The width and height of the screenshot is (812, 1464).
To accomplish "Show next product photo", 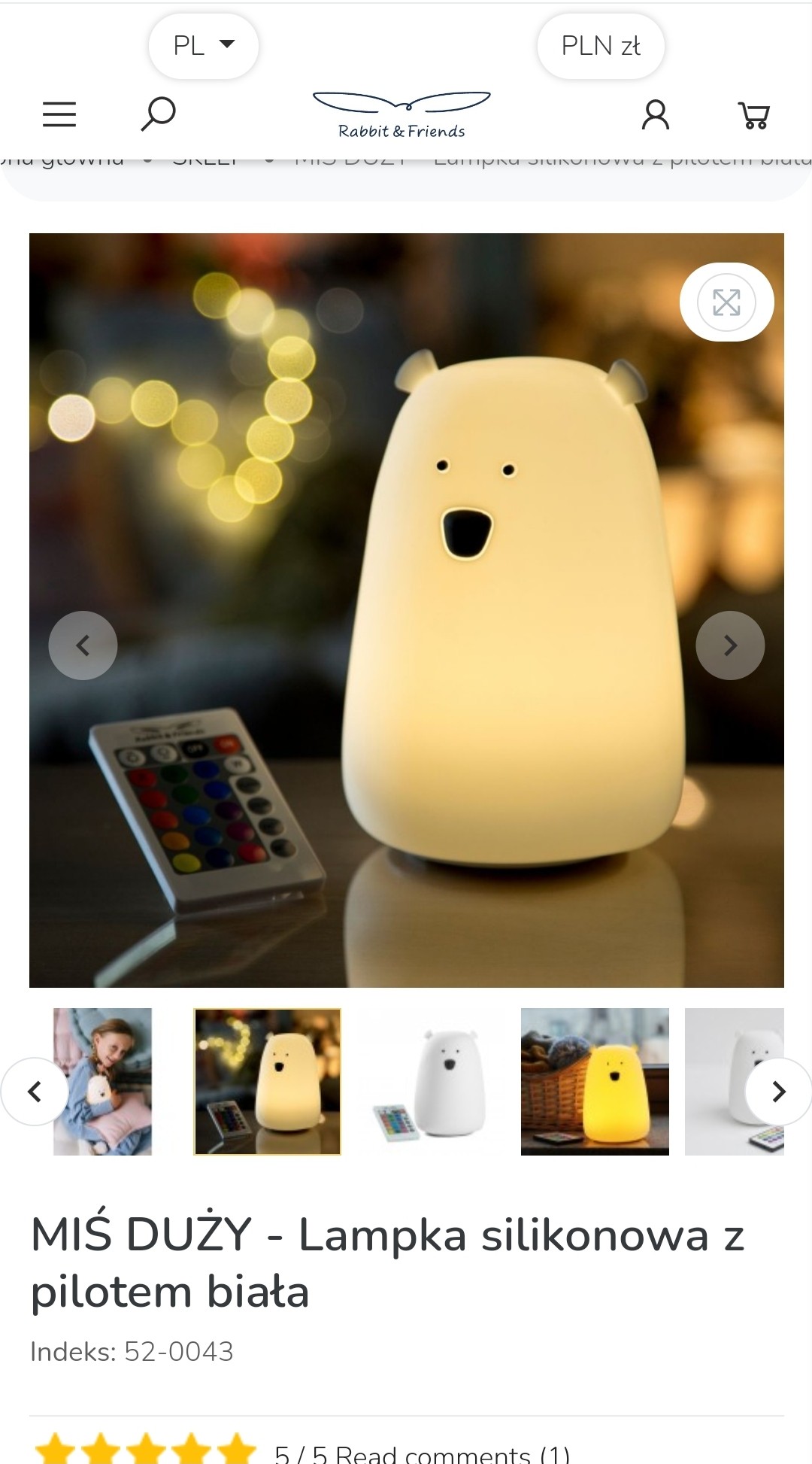I will pos(729,645).
